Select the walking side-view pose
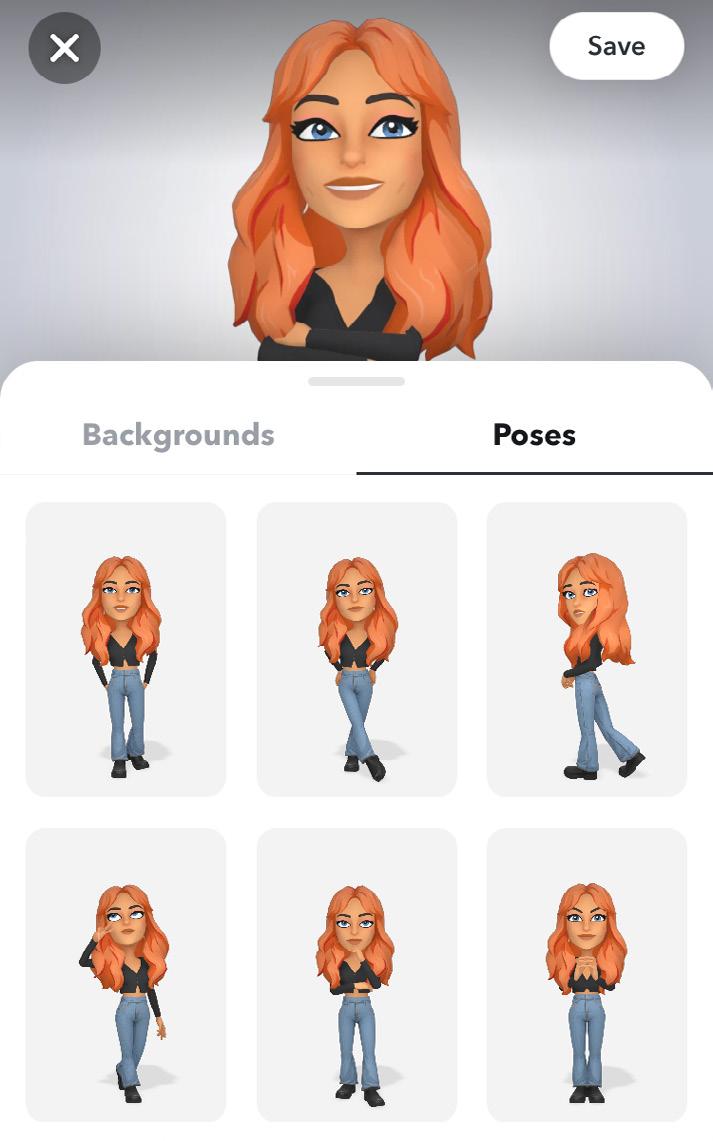 click(x=587, y=649)
